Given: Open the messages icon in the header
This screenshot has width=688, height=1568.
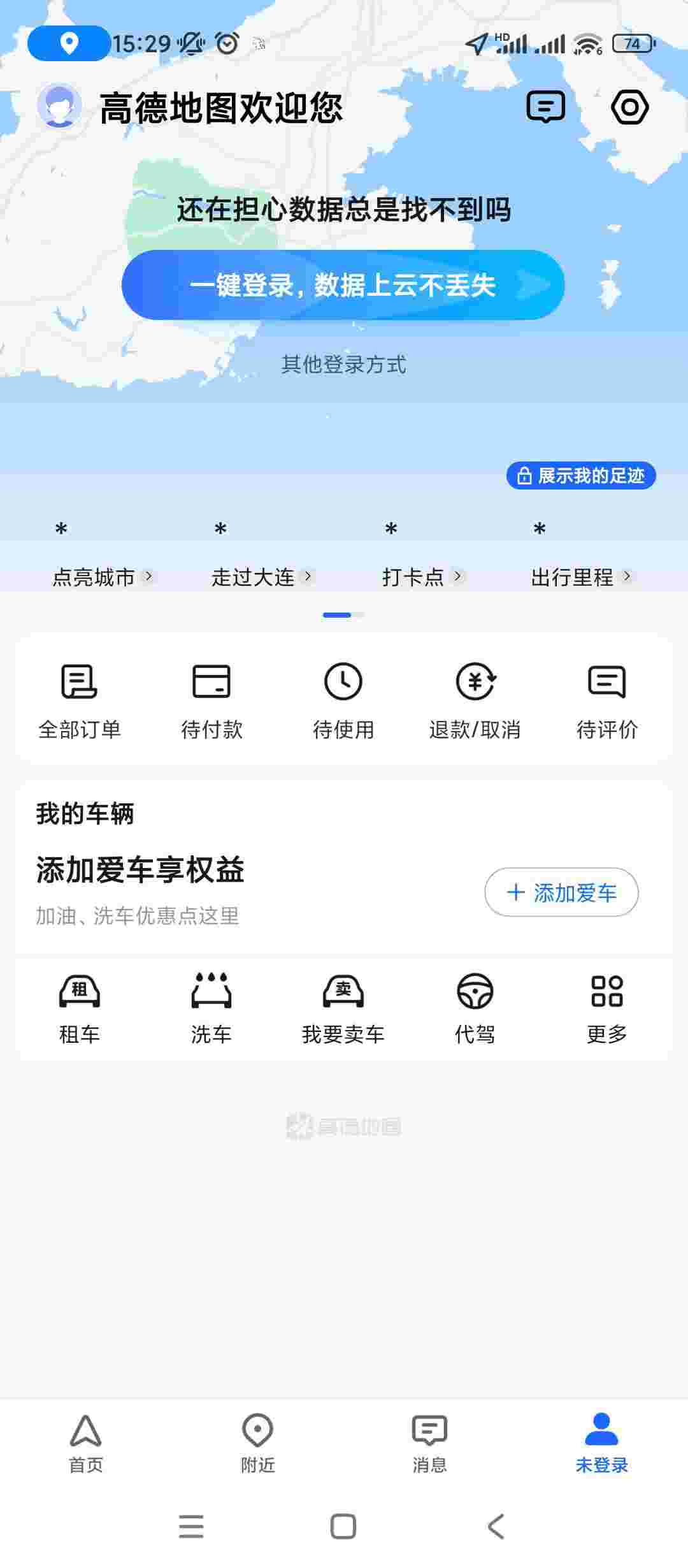Looking at the screenshot, I should pos(545,107).
